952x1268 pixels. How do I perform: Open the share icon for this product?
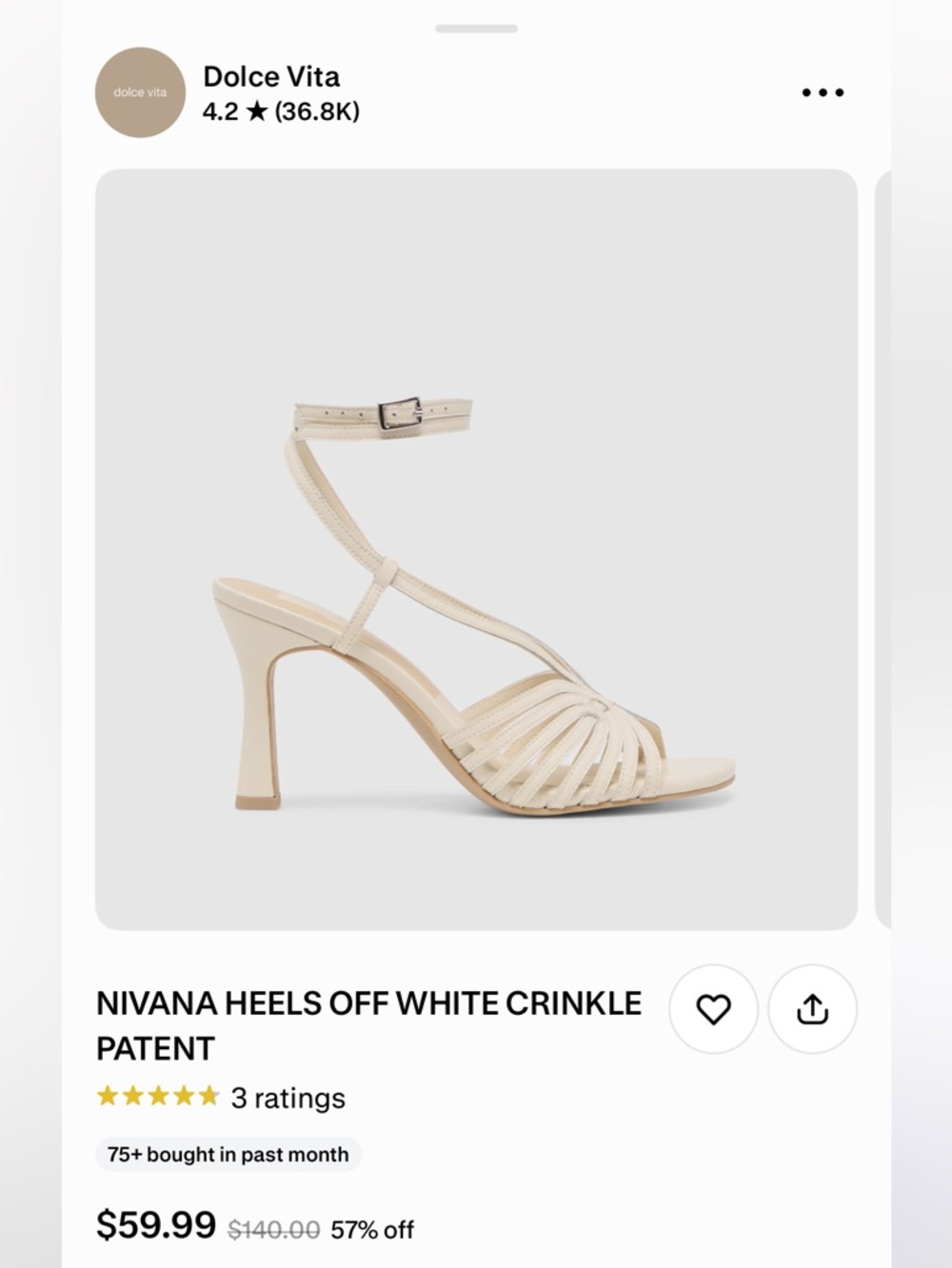click(811, 1010)
